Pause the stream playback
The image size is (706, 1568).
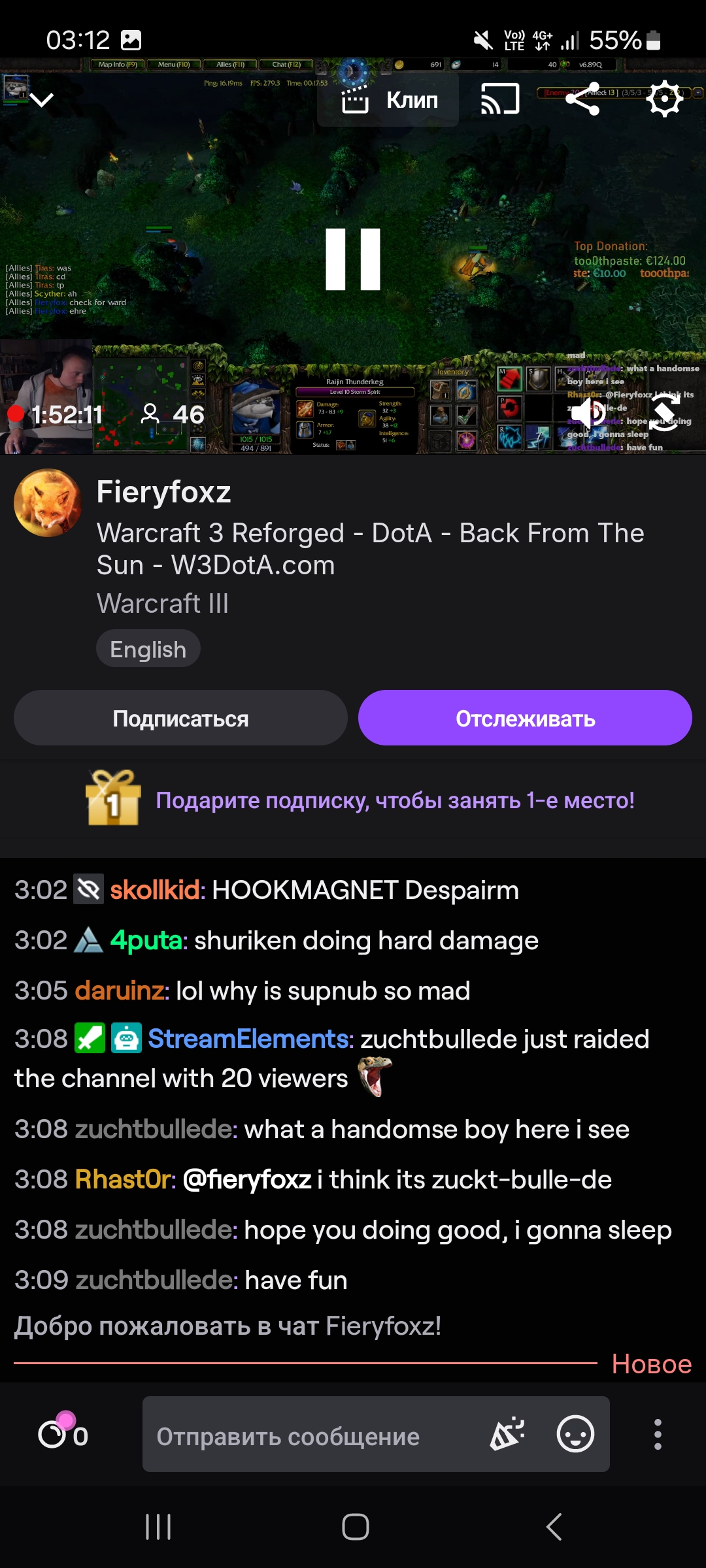click(353, 259)
